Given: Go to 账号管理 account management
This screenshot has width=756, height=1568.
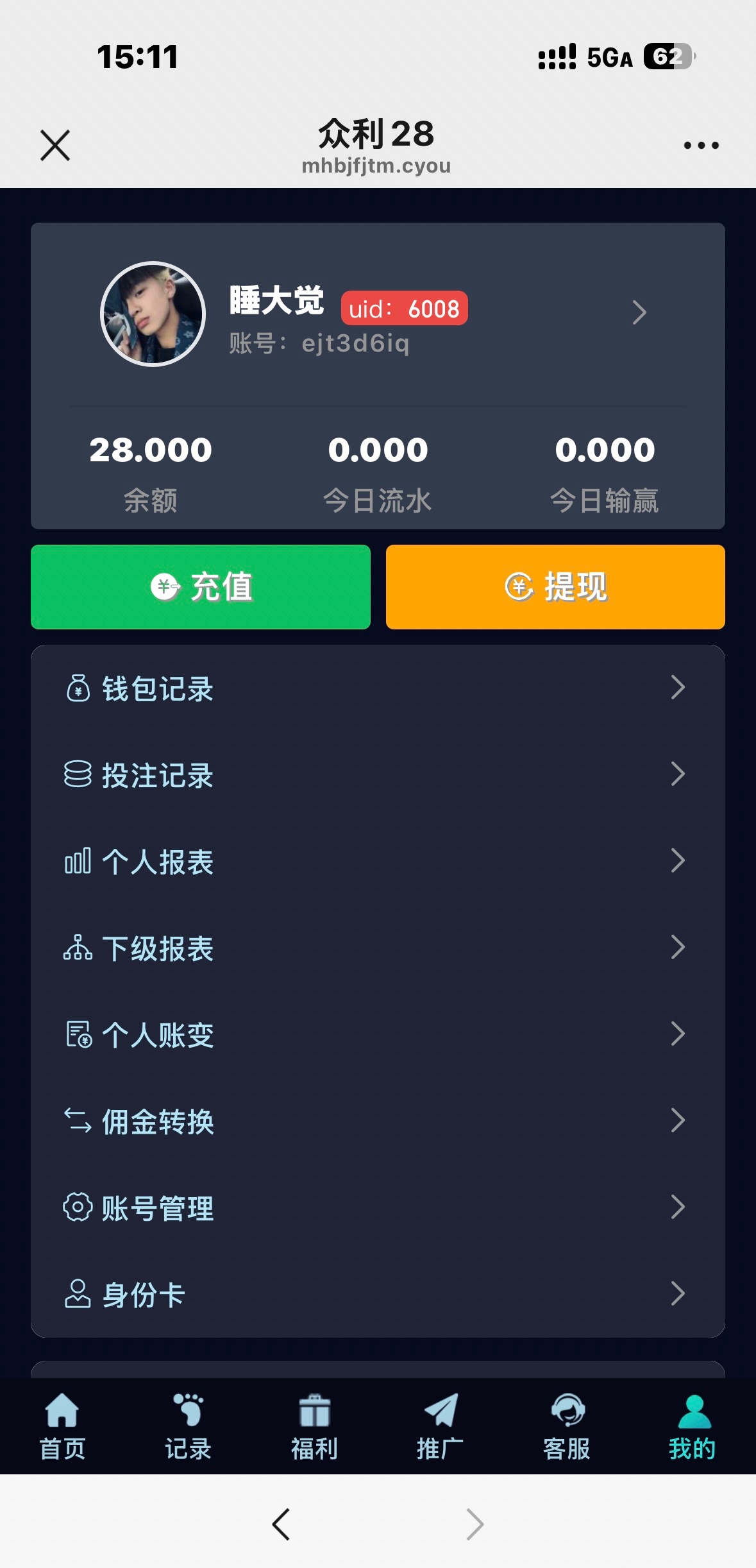Looking at the screenshot, I should 378,1207.
